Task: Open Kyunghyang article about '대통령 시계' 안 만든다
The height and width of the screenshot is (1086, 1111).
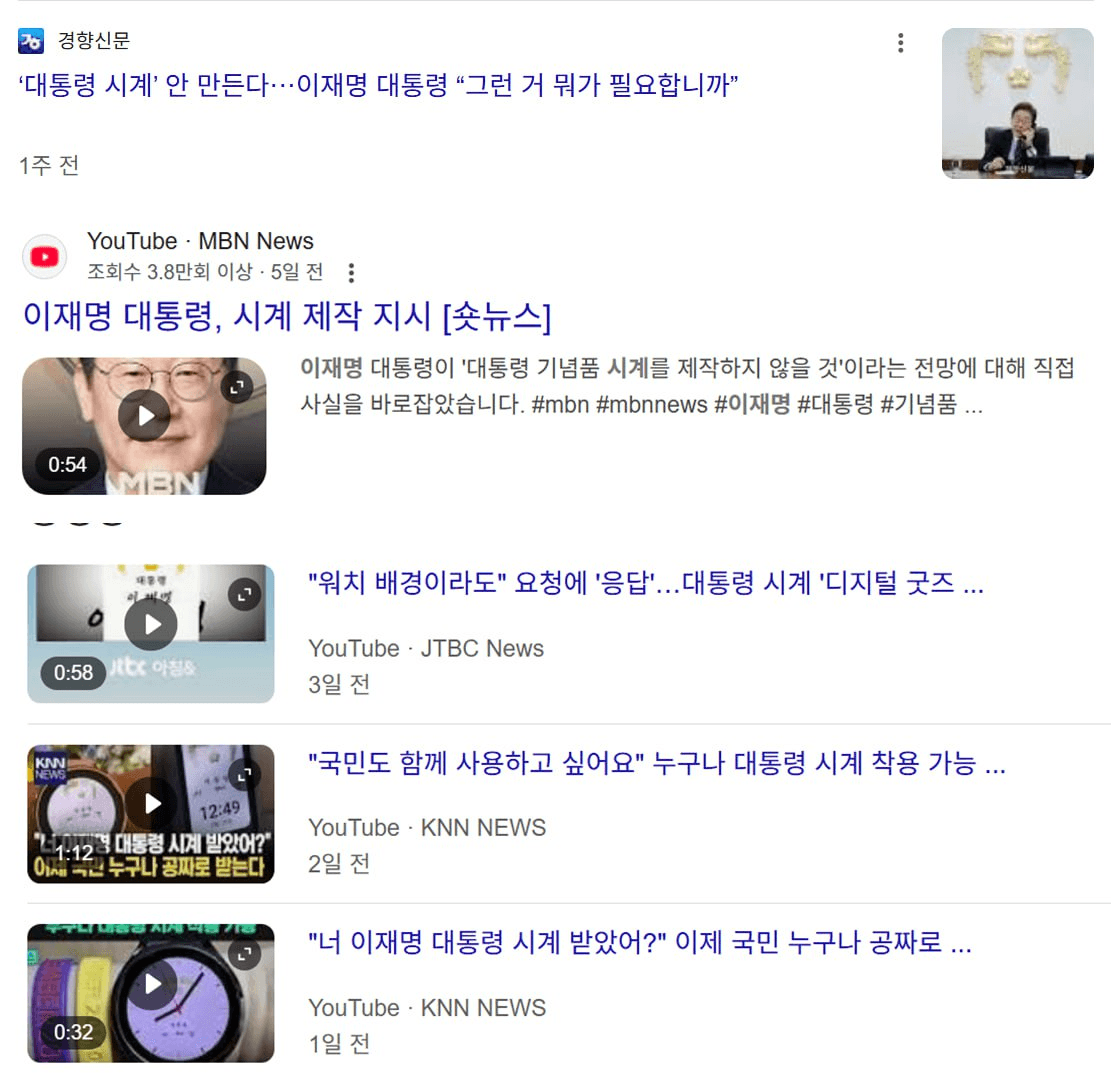Action: [378, 85]
